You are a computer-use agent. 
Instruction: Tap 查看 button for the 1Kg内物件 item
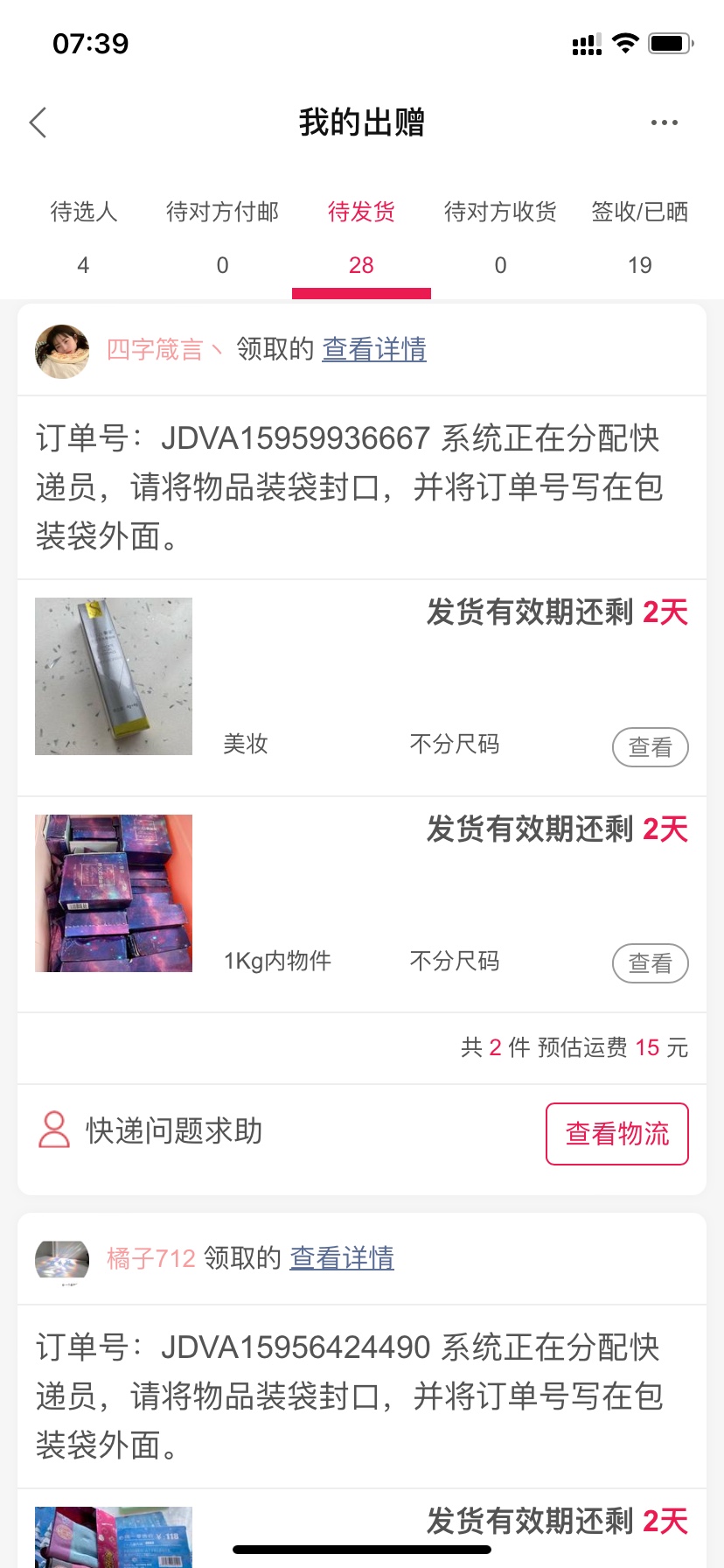pos(650,963)
